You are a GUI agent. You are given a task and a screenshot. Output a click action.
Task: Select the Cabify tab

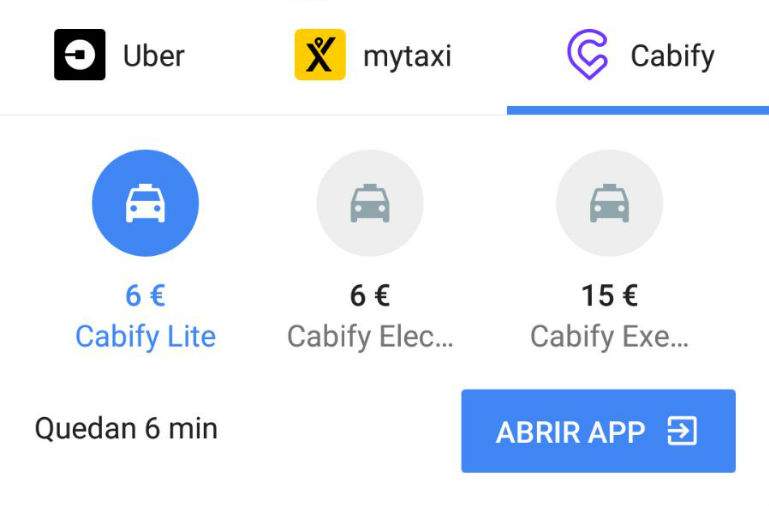(640, 55)
